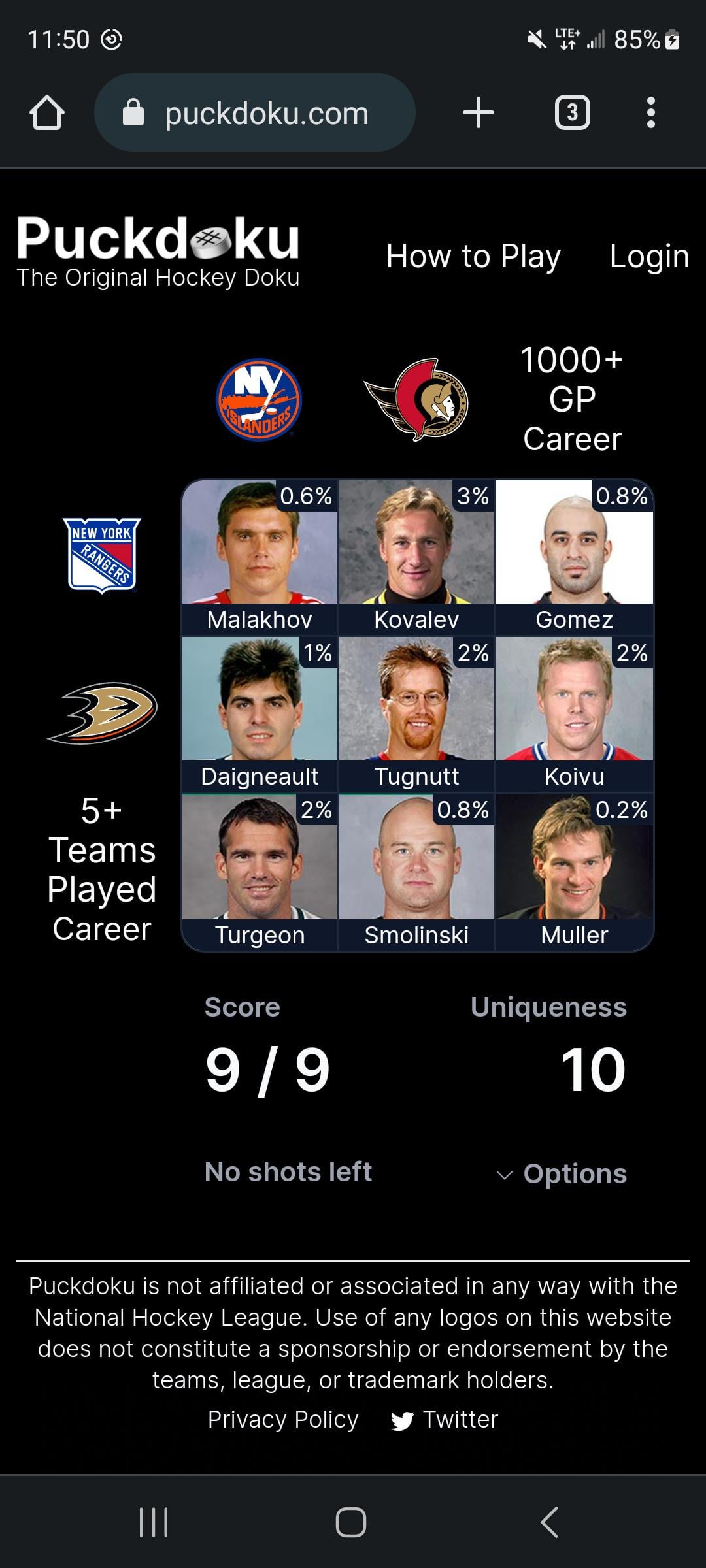Expand the Options dropdown
The width and height of the screenshot is (706, 1568).
(x=562, y=1174)
